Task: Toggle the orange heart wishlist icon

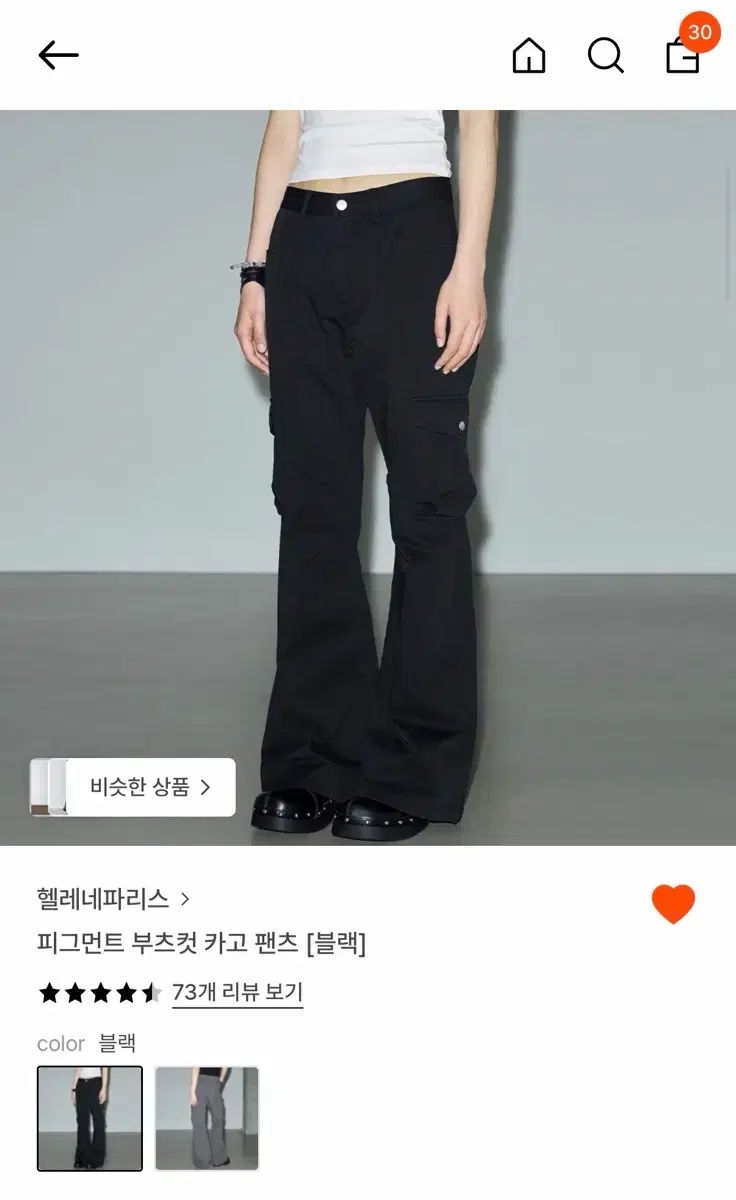Action: pyautogui.click(x=673, y=904)
